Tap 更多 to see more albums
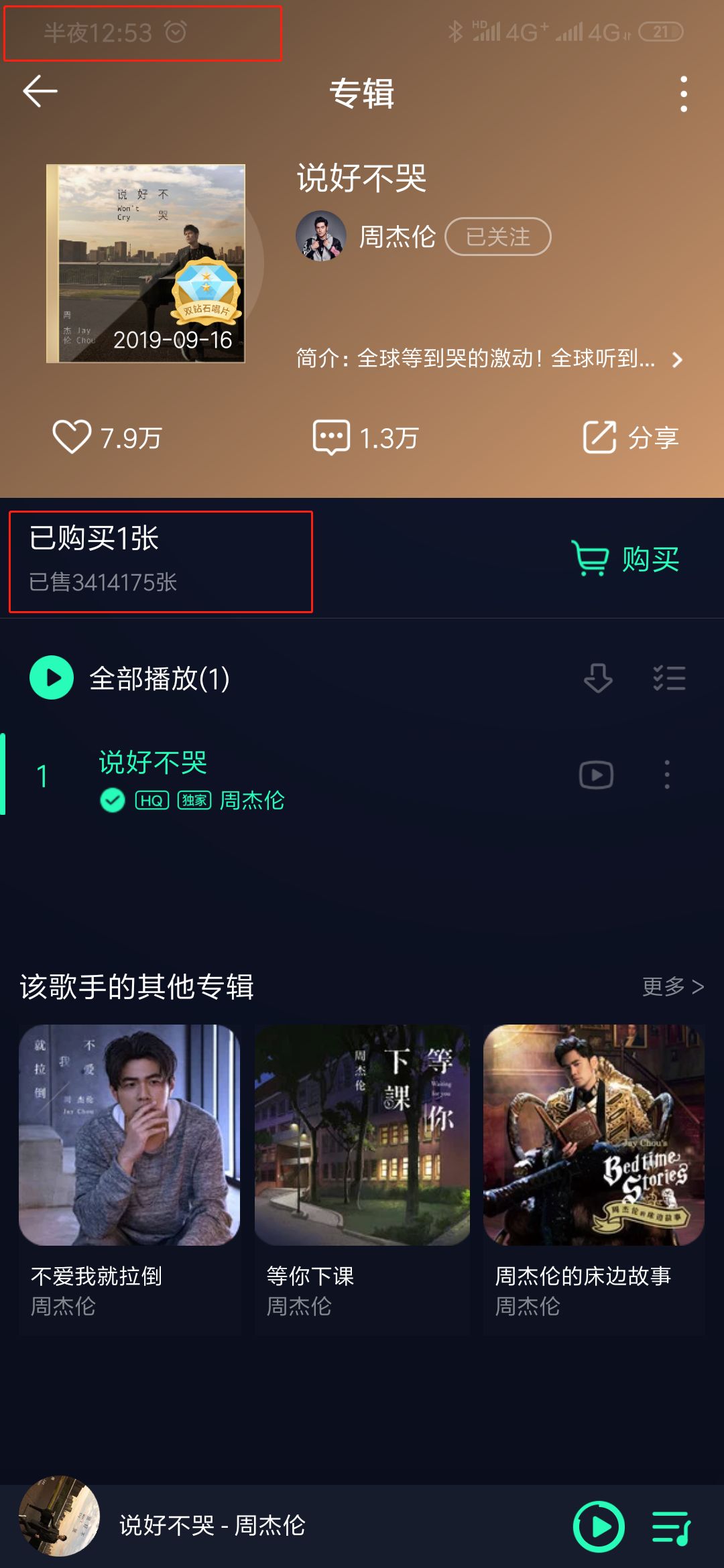This screenshot has height=1568, width=724. (672, 986)
